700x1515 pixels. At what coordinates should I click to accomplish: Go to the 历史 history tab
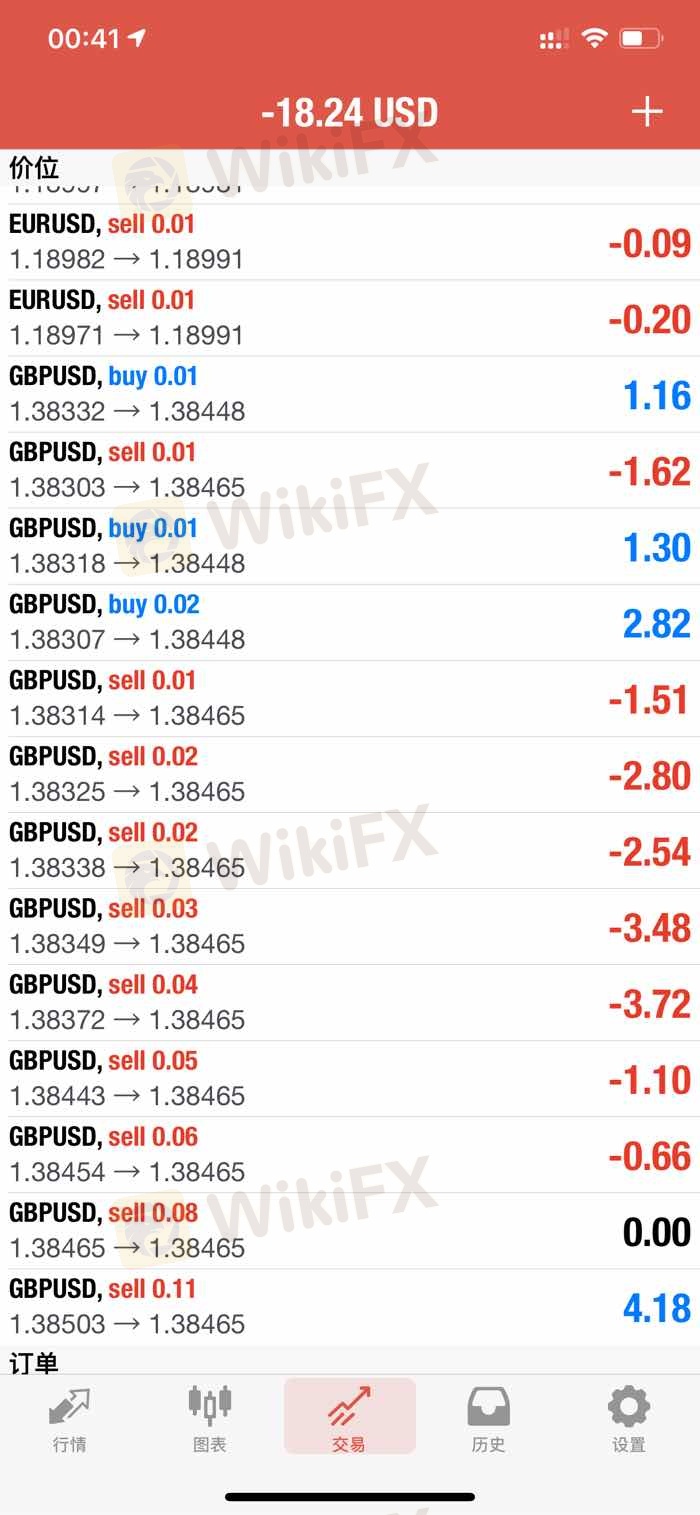489,1419
